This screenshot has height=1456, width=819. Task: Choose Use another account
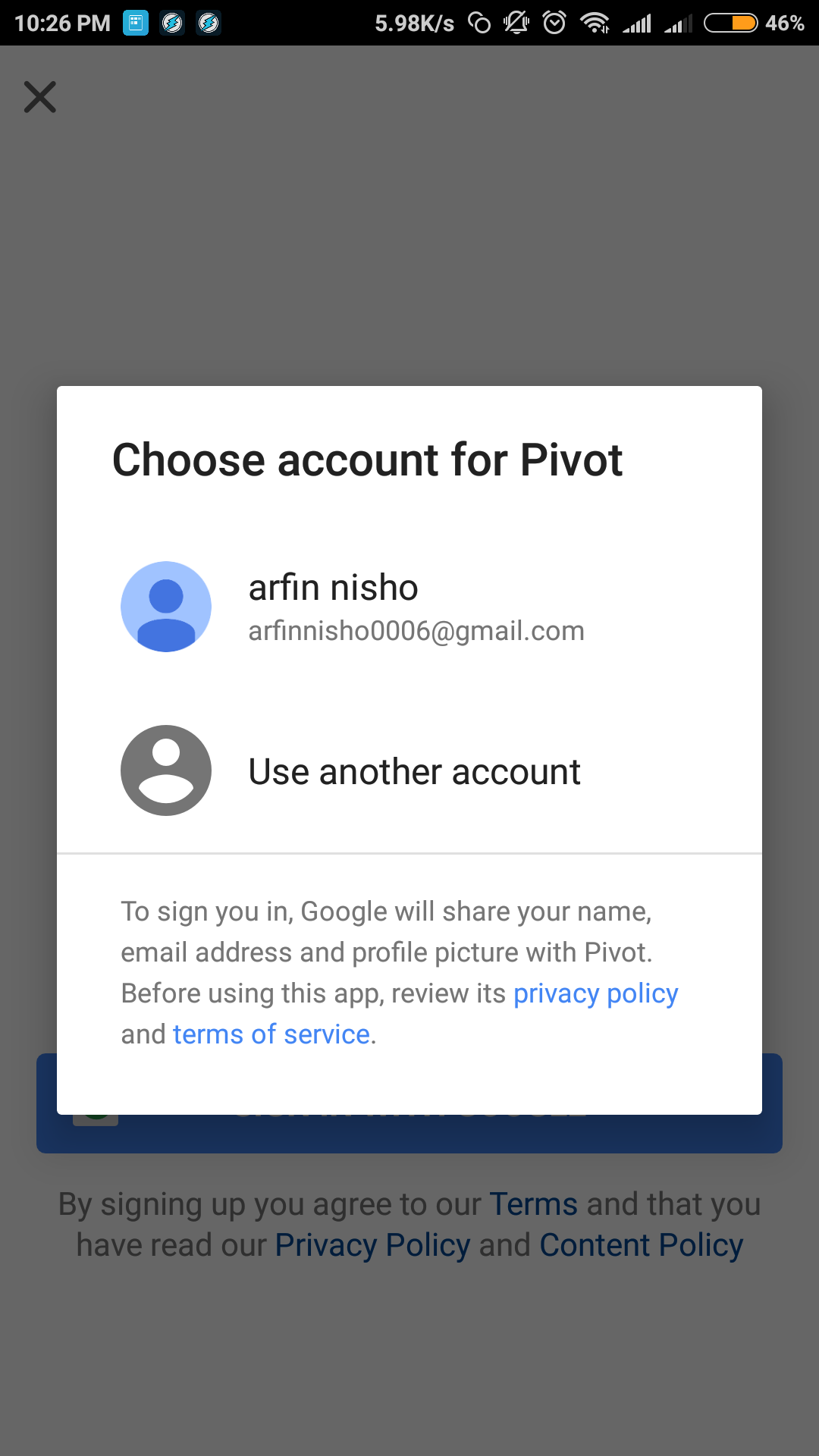[x=413, y=771]
